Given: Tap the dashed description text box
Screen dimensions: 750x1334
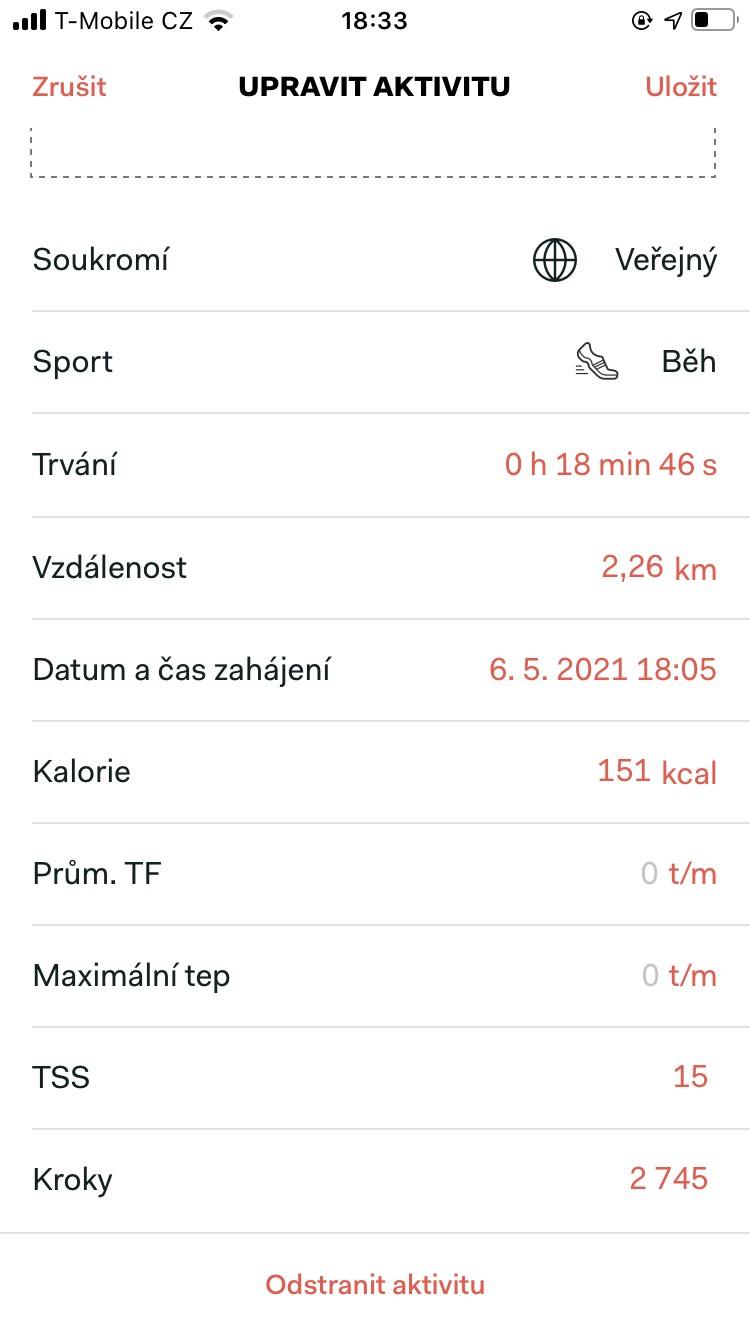Looking at the screenshot, I should [374, 153].
